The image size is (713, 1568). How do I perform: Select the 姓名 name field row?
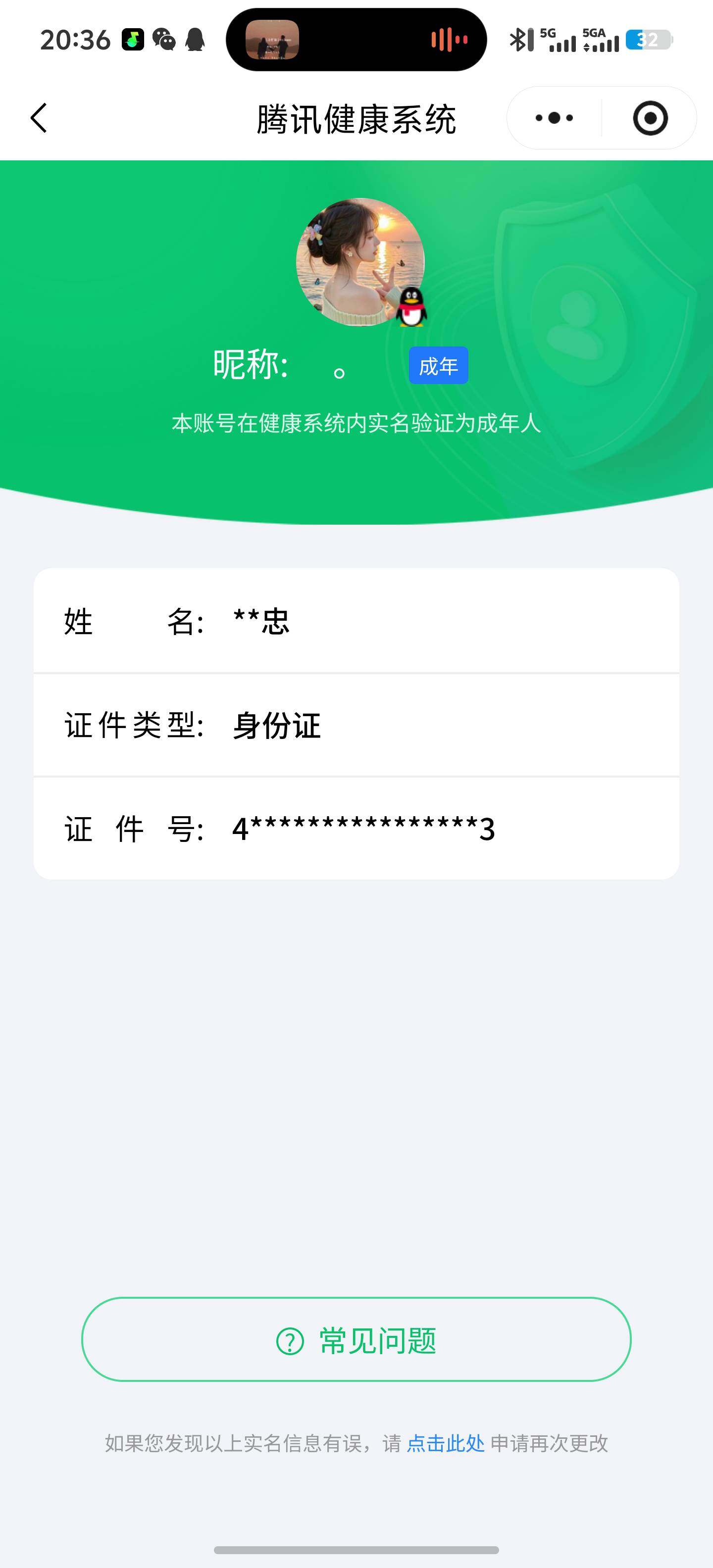[x=356, y=621]
